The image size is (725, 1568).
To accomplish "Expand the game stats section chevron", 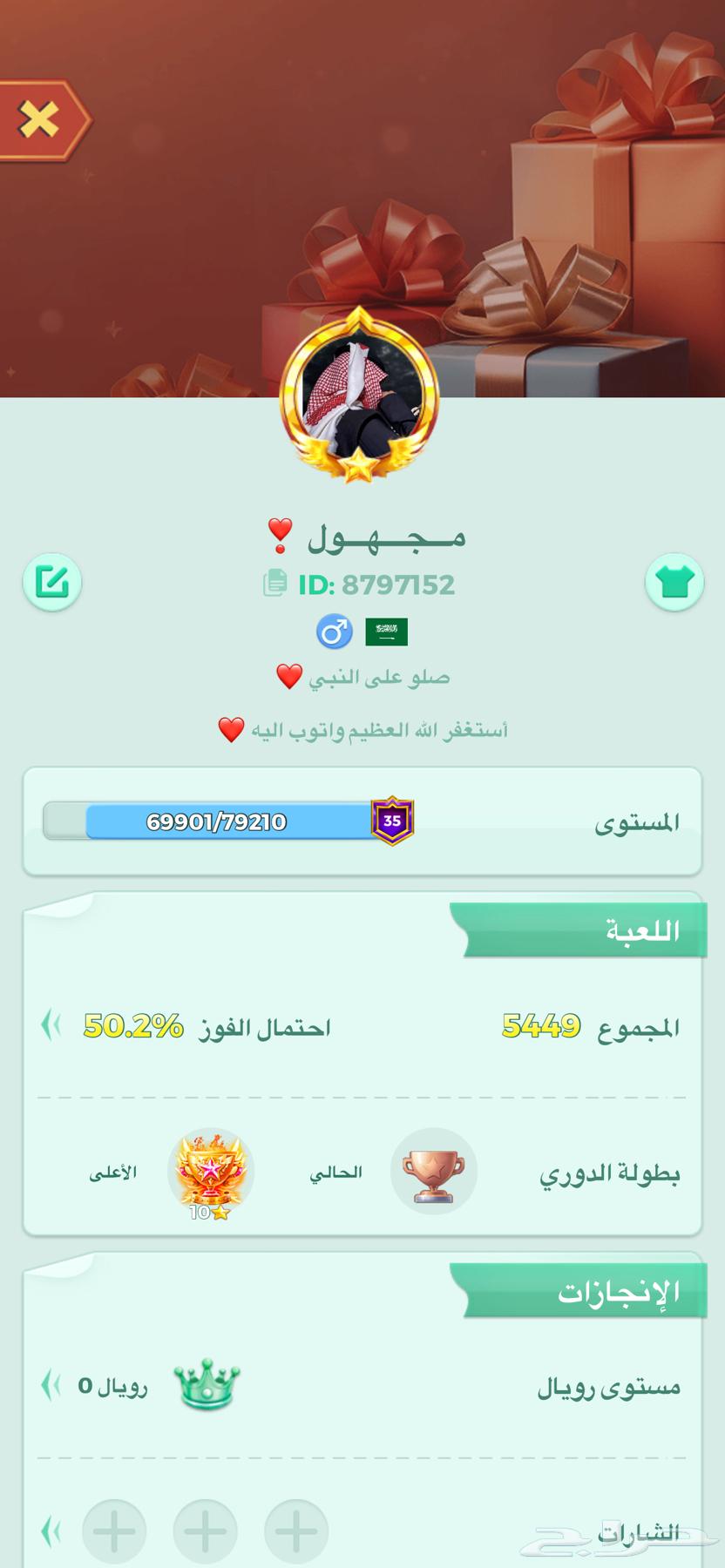I will coord(51,1028).
